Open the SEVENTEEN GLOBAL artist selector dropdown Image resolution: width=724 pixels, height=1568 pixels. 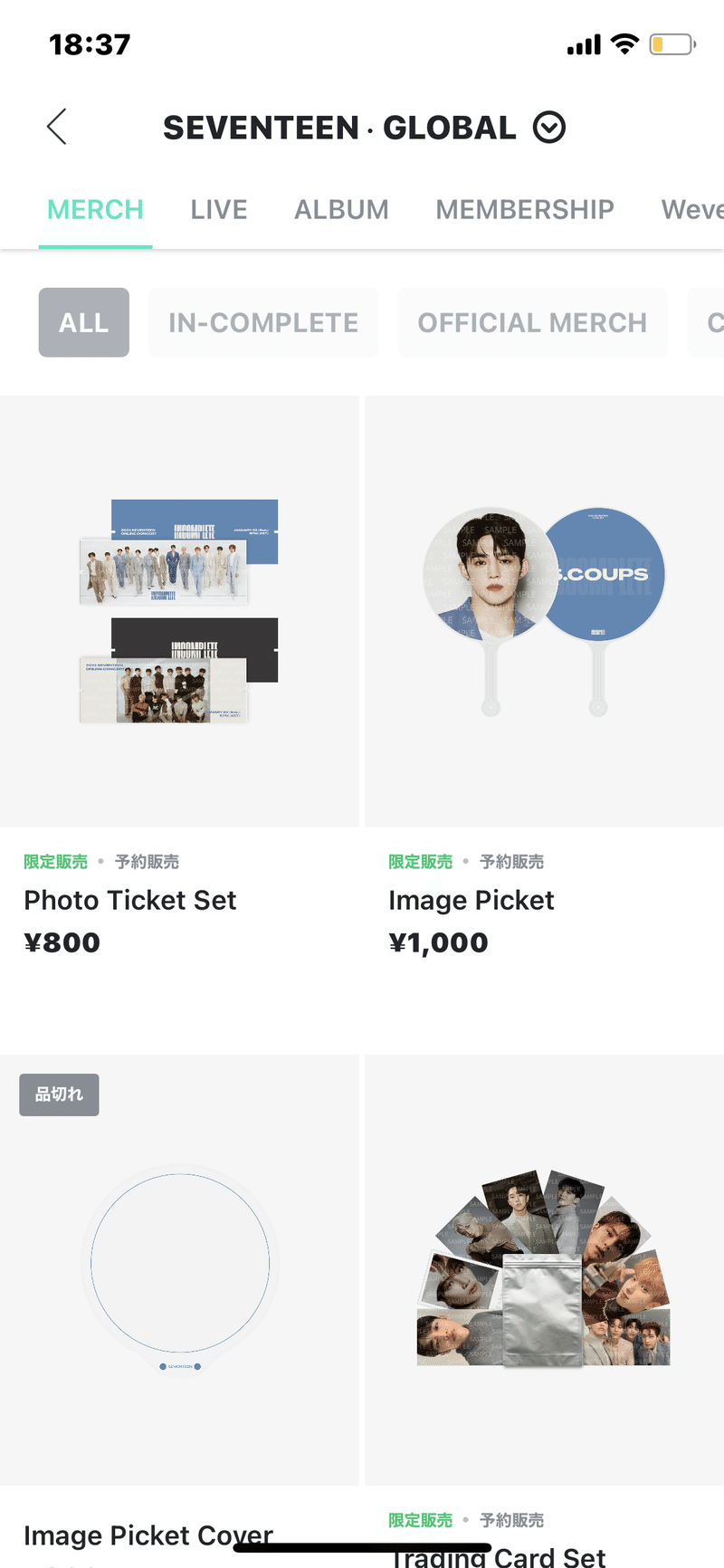(548, 127)
